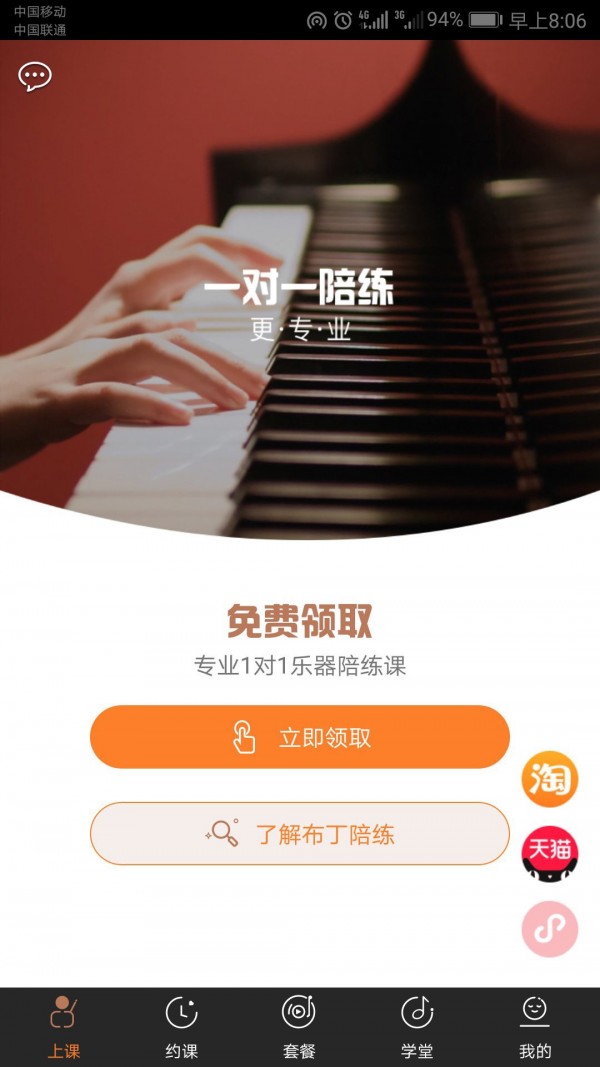Viewport: 600px width, 1067px height.
Task: Open the Taobao floating icon
Action: [x=550, y=779]
